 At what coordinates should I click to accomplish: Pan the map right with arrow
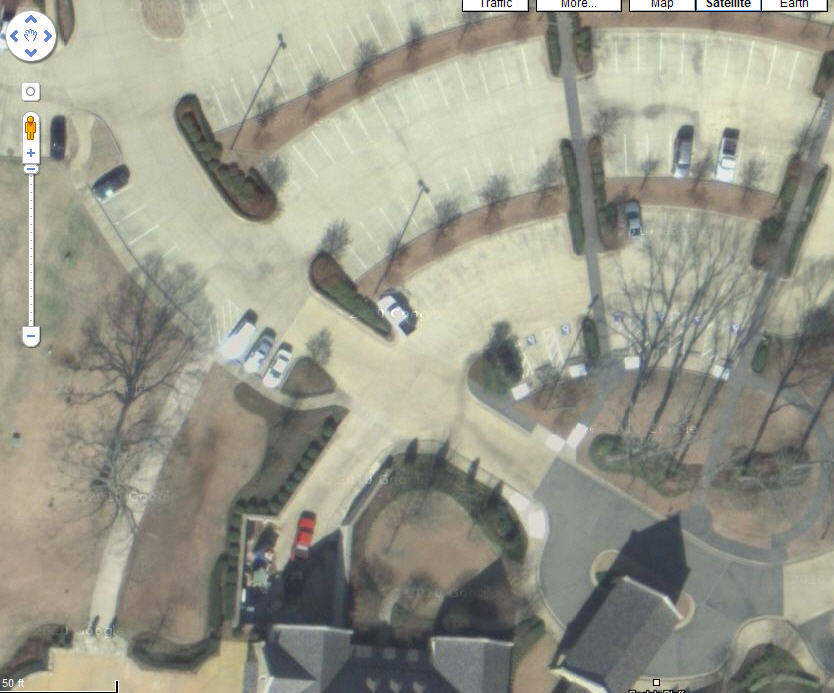(48, 37)
